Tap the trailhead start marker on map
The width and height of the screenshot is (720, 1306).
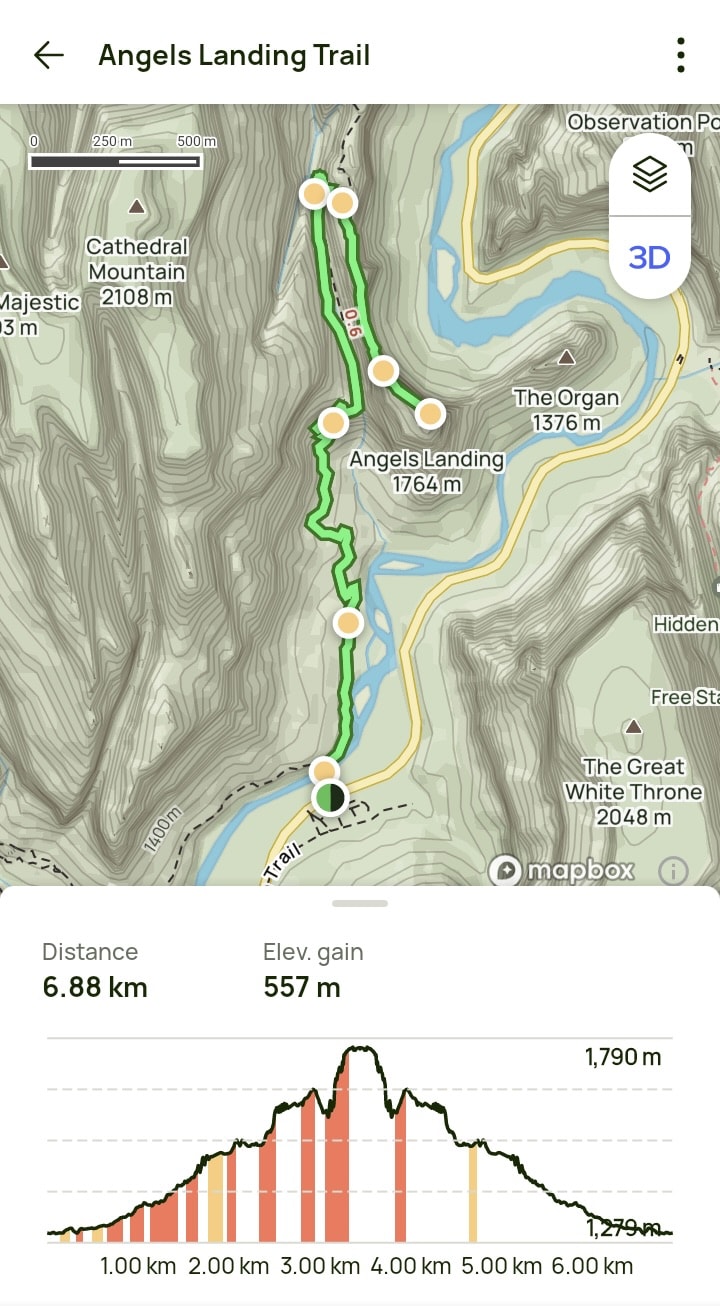[329, 798]
